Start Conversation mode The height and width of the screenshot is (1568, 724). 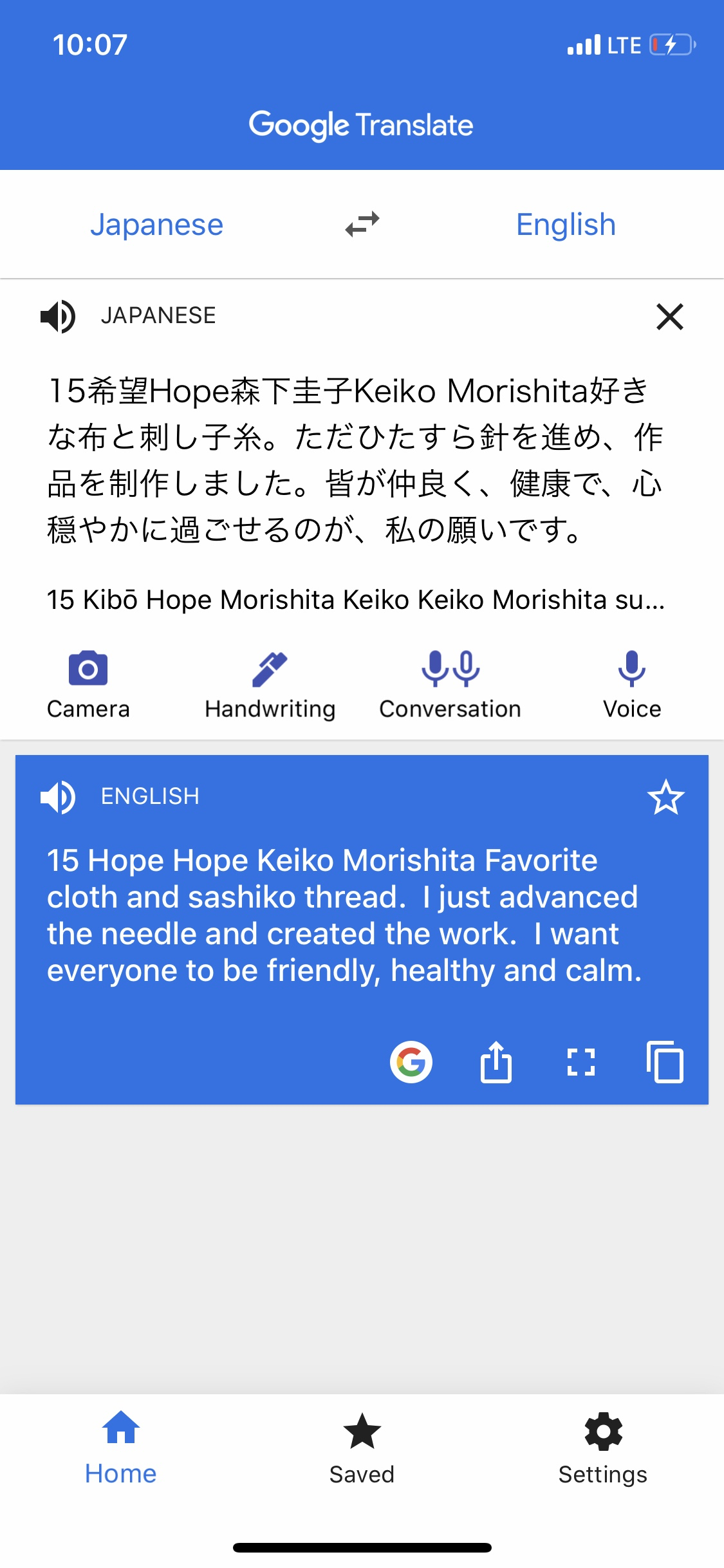coord(450,684)
